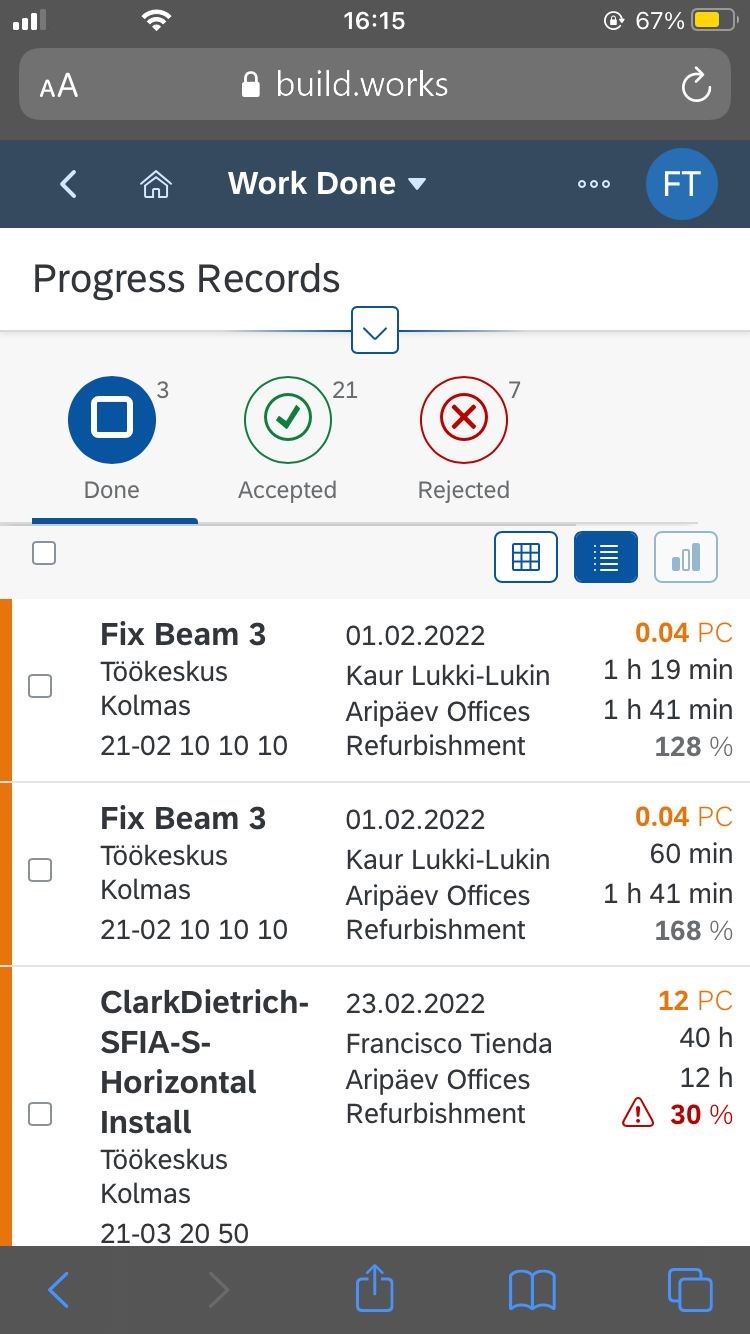Viewport: 750px width, 1334px height.
Task: Check the Fix Beam 3 record with 128 %
Action: [x=40, y=687]
